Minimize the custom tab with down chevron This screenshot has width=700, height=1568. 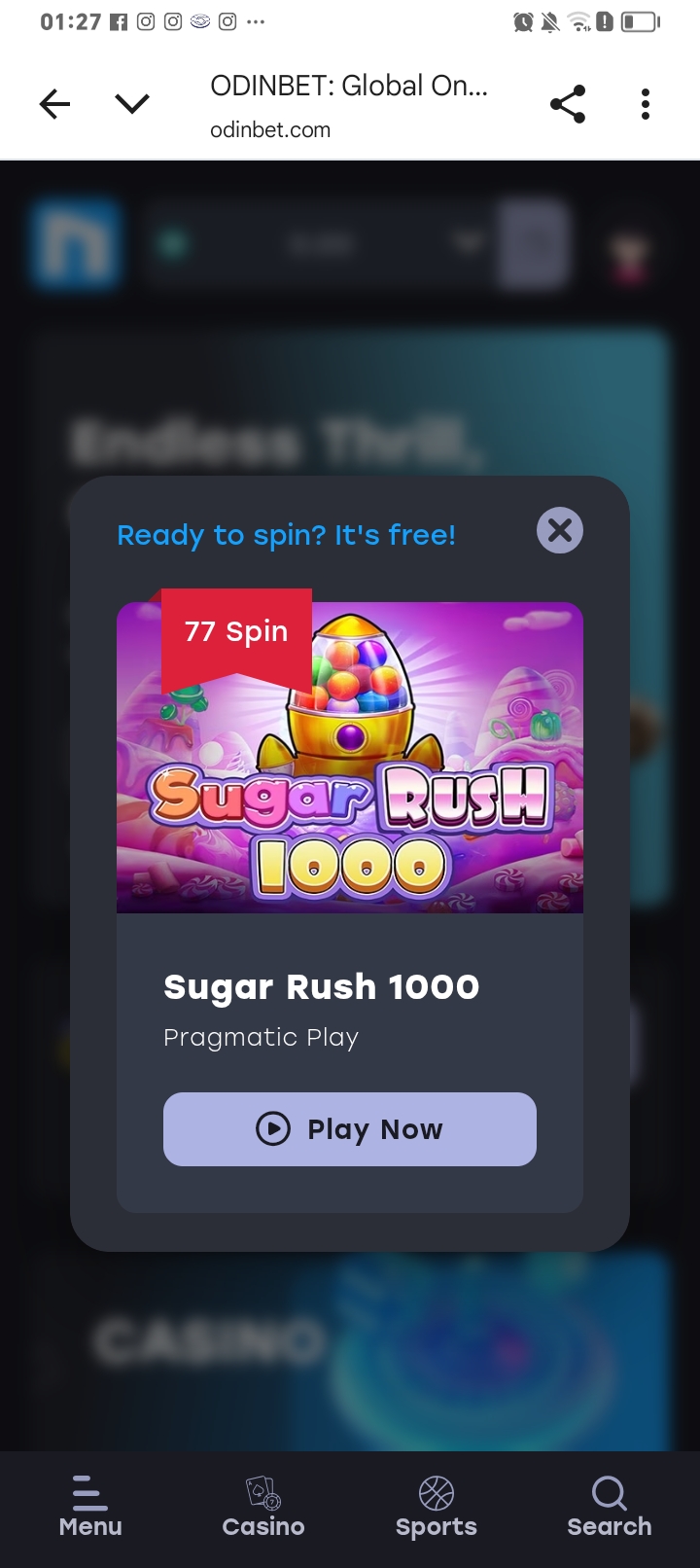pyautogui.click(x=132, y=104)
